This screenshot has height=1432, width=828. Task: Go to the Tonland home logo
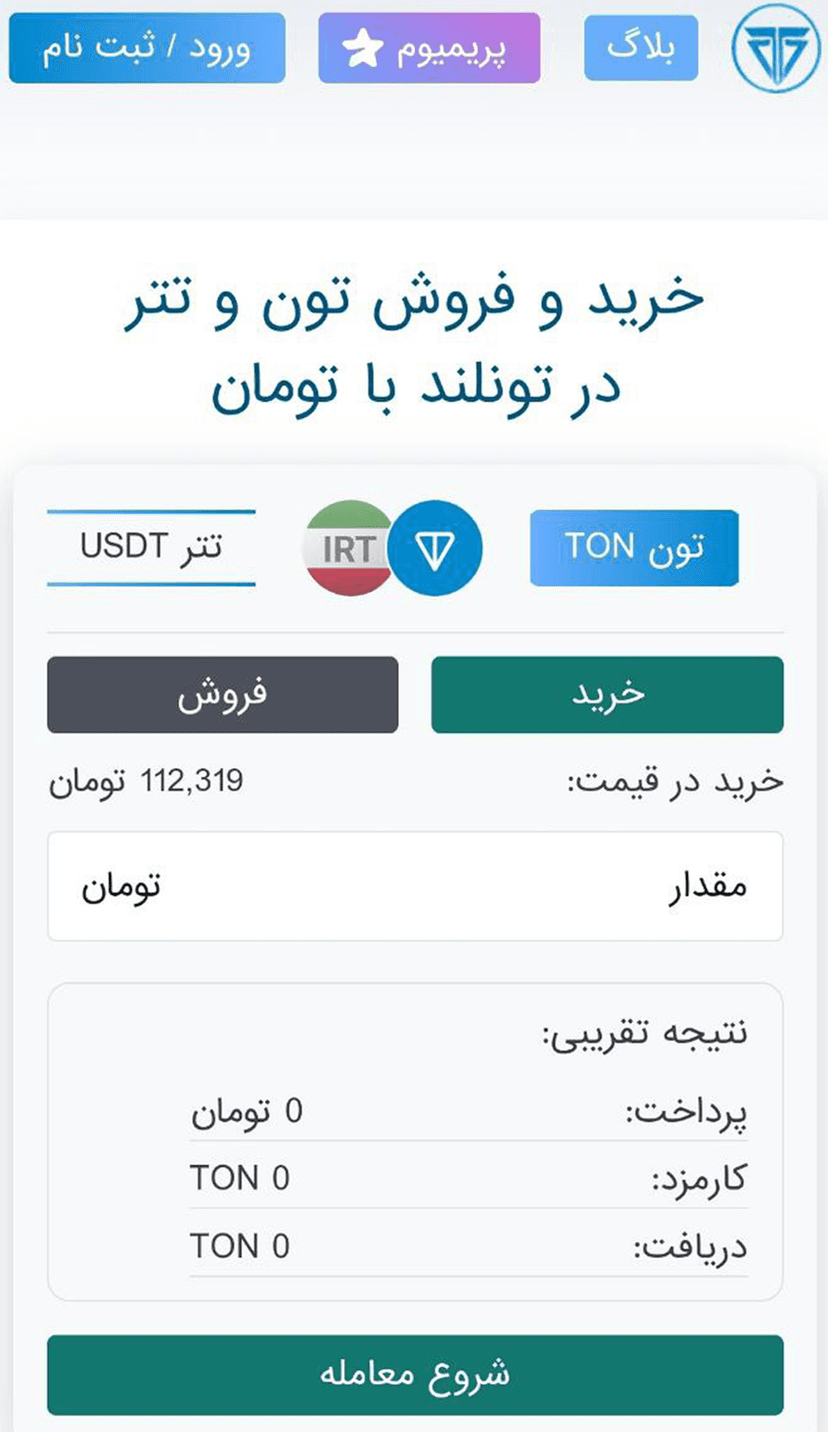[775, 48]
